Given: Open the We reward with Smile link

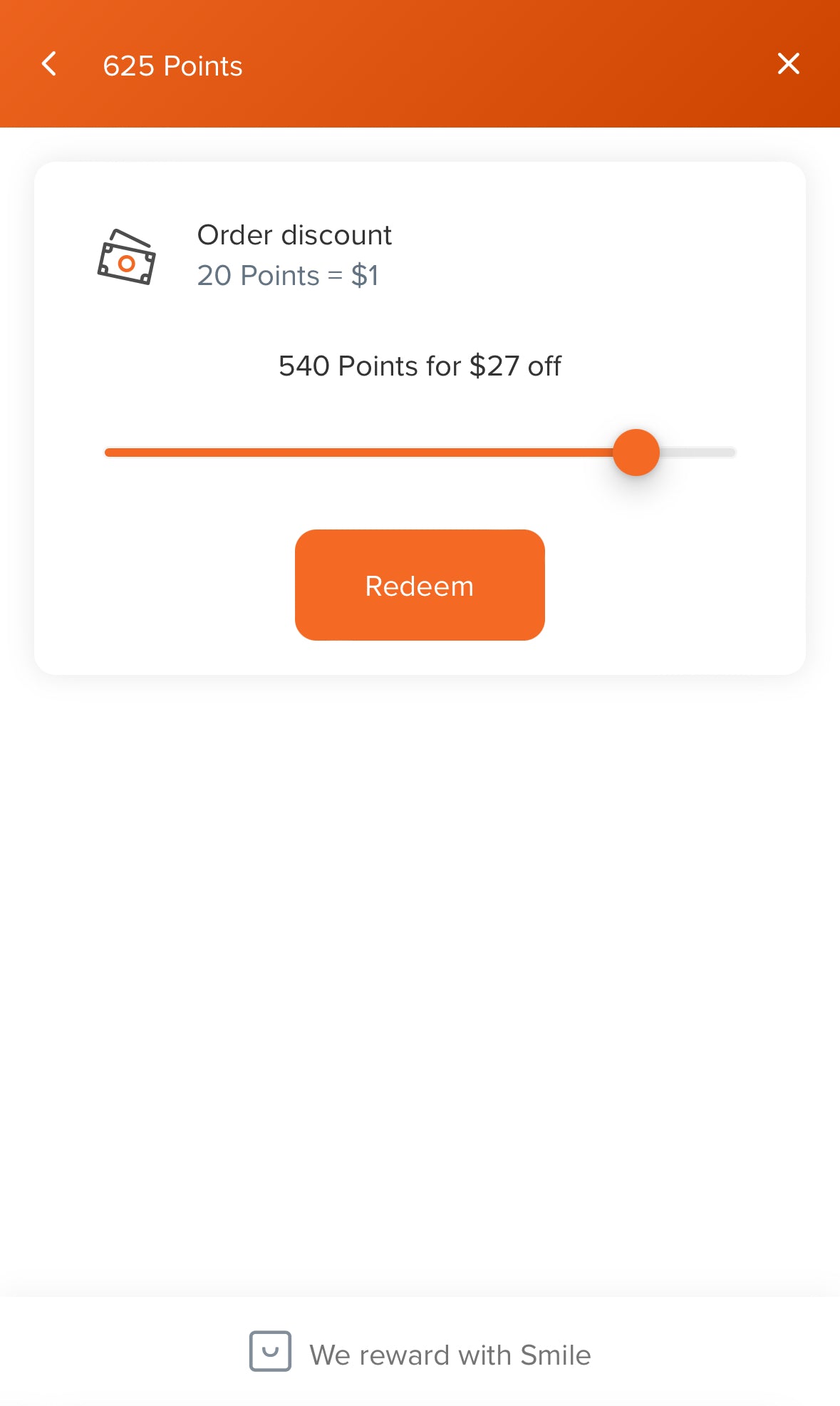Looking at the screenshot, I should click(x=420, y=1354).
